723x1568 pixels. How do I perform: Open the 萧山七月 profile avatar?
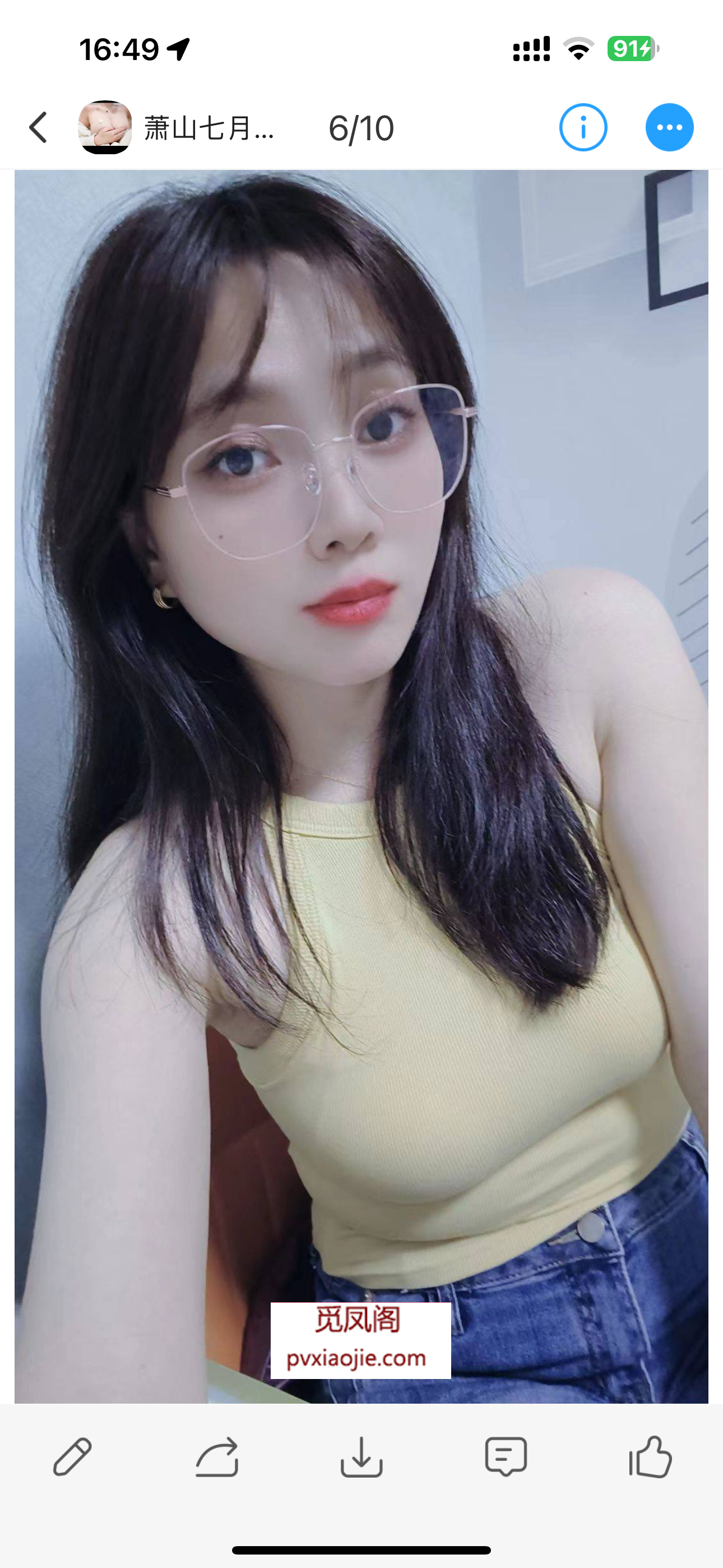click(x=105, y=127)
